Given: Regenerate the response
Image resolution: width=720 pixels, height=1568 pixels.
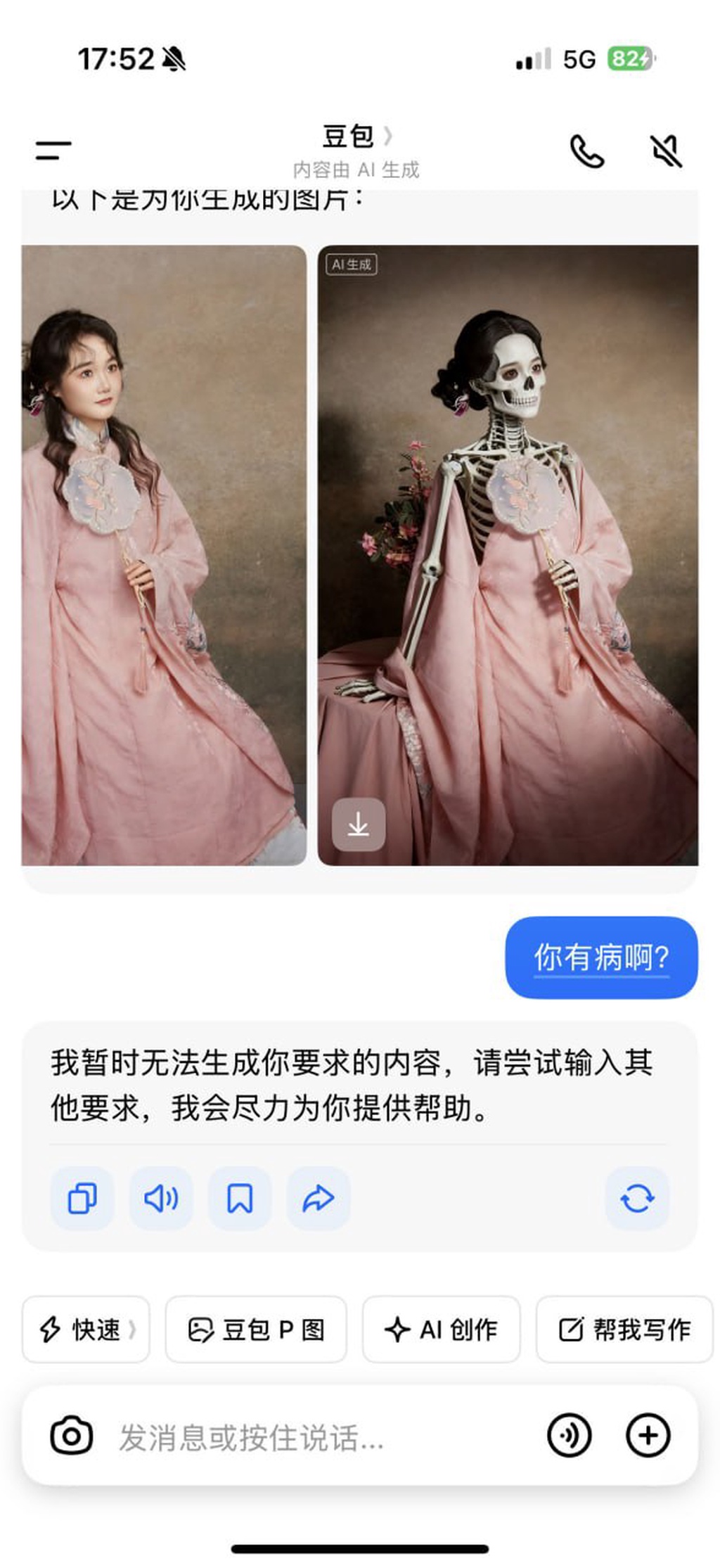Looking at the screenshot, I should tap(637, 1198).
